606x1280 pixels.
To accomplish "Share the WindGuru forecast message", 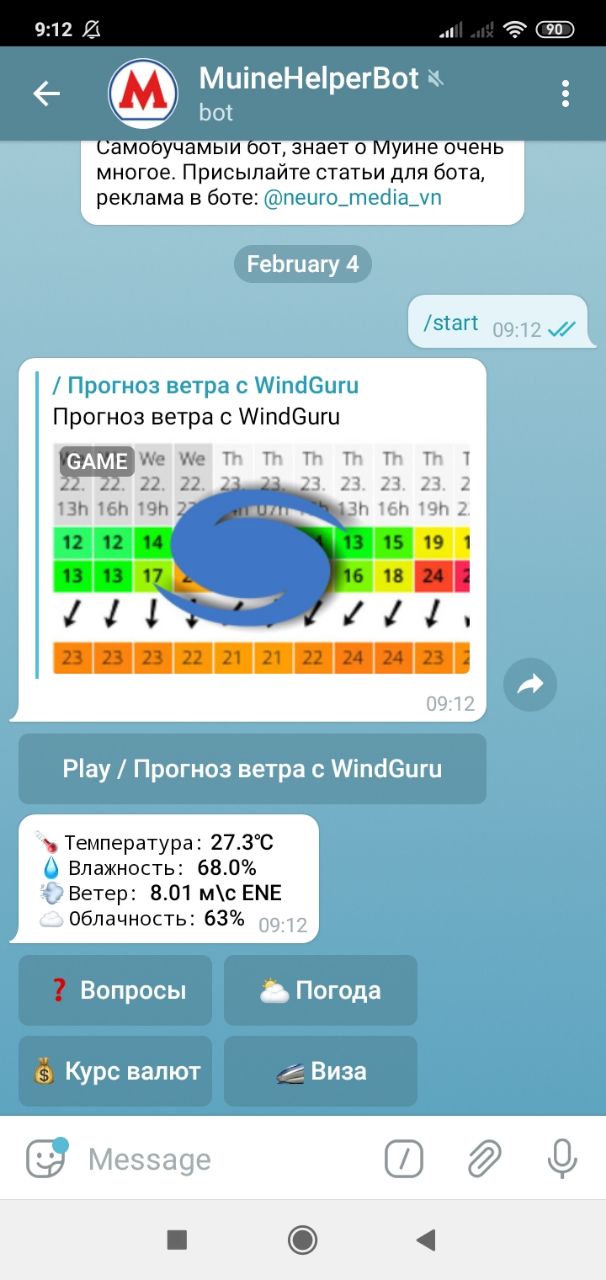I will tap(529, 684).
